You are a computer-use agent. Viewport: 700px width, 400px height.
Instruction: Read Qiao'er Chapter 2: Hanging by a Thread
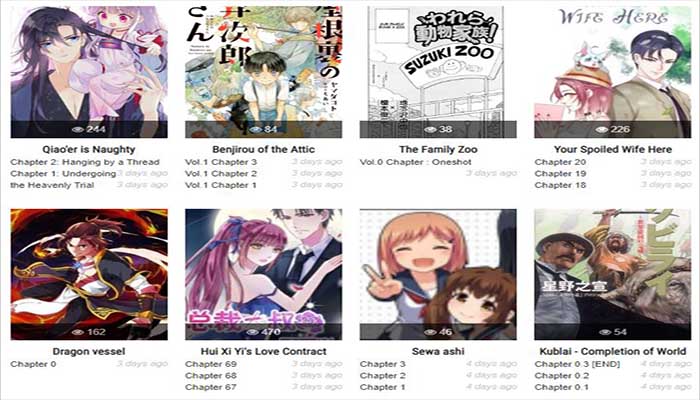tap(63, 162)
